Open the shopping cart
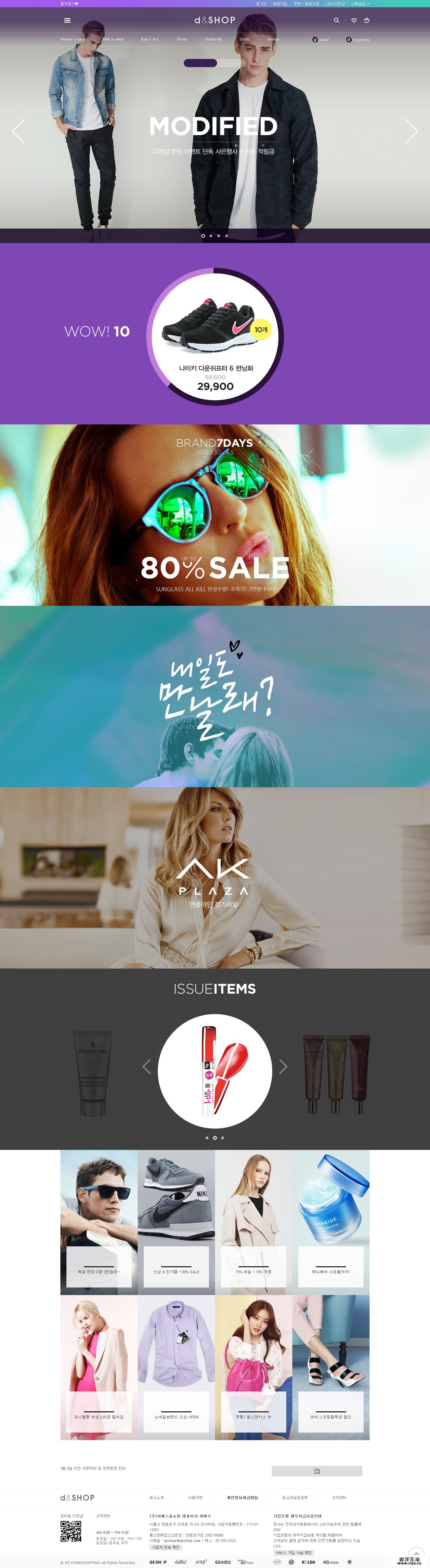Image resolution: width=430 pixels, height=1568 pixels. (366, 20)
